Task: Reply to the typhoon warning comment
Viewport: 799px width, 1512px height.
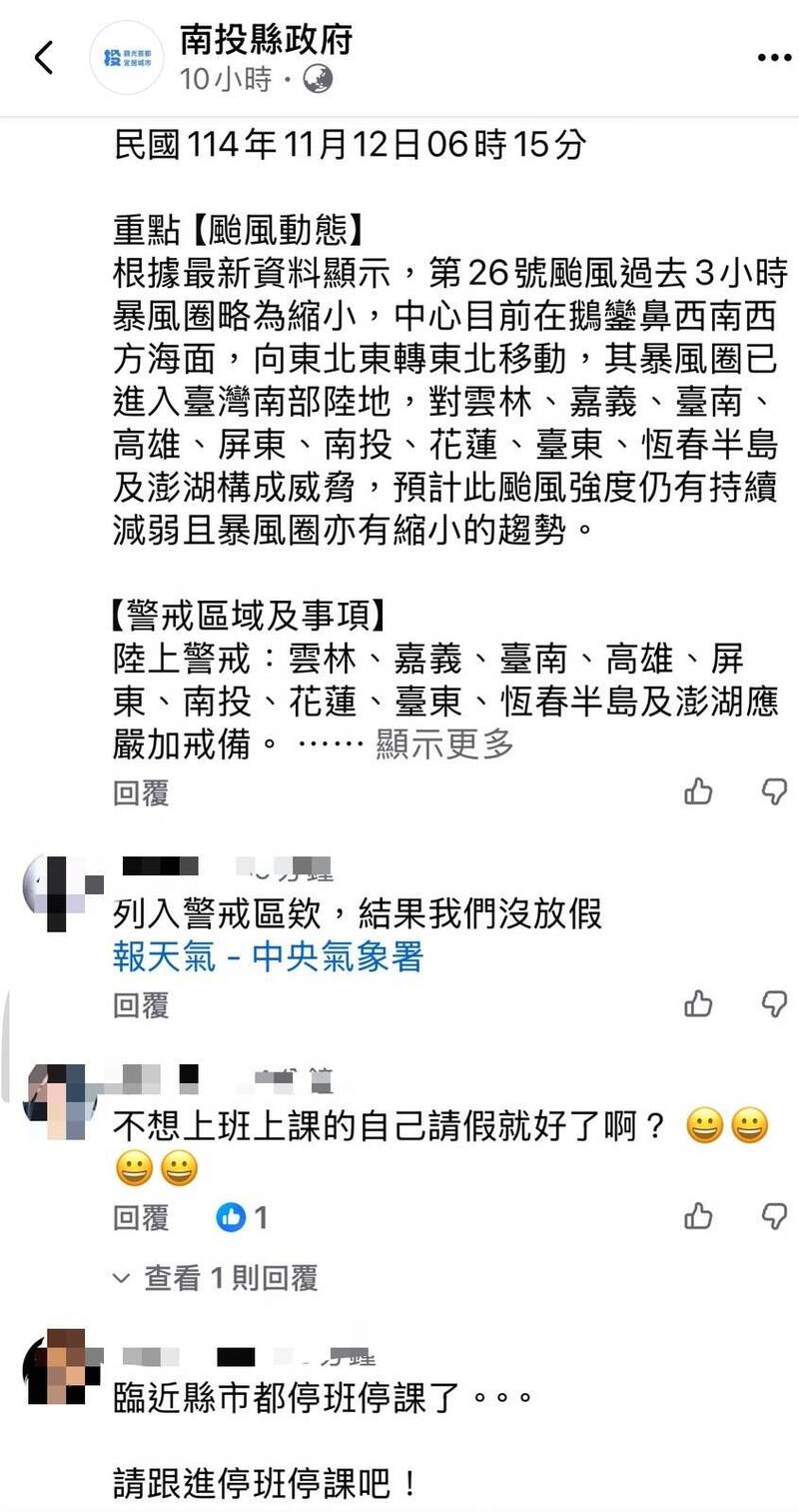Action: coord(141,793)
